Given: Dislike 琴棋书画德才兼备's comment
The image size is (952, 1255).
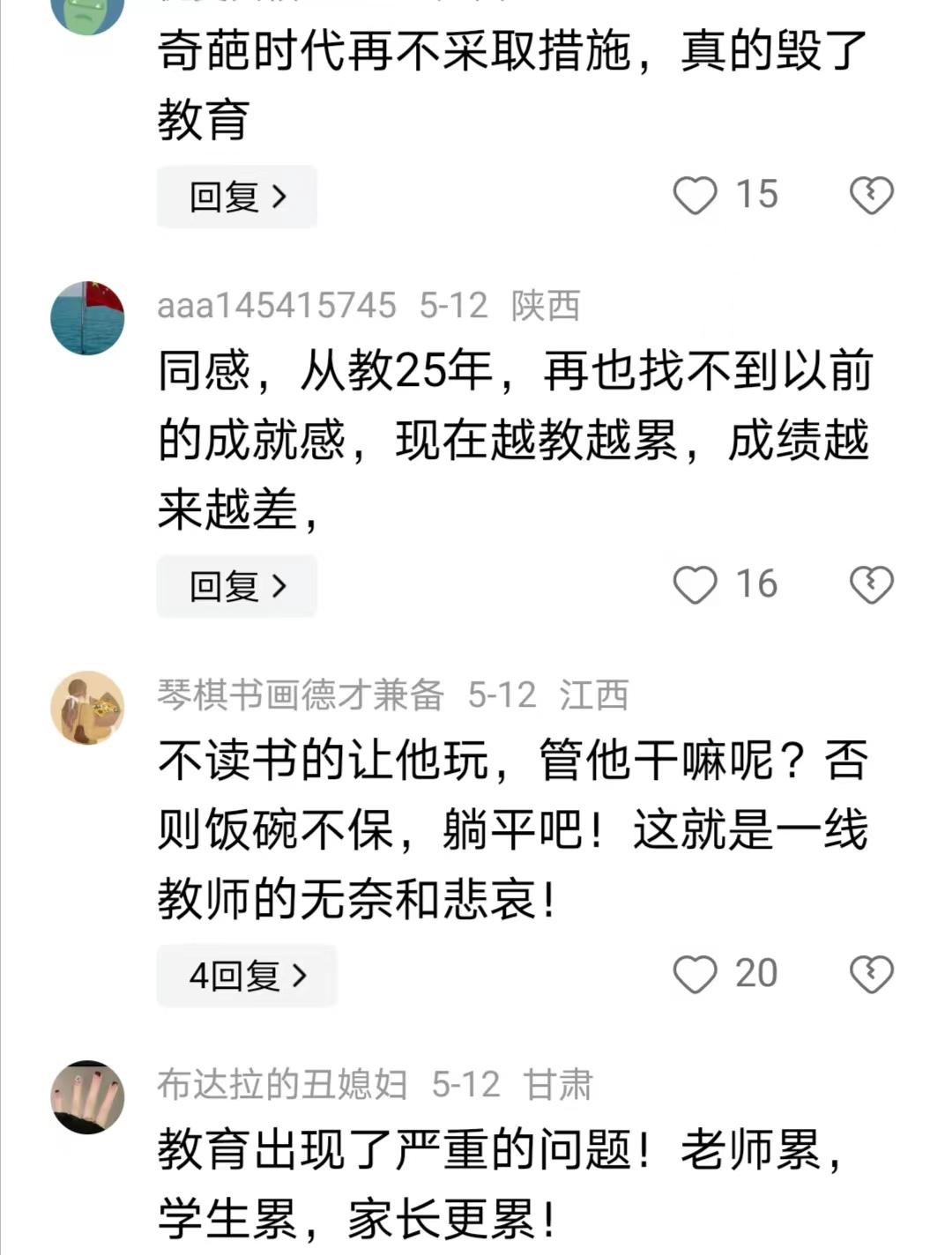Looking at the screenshot, I should pos(872,975).
